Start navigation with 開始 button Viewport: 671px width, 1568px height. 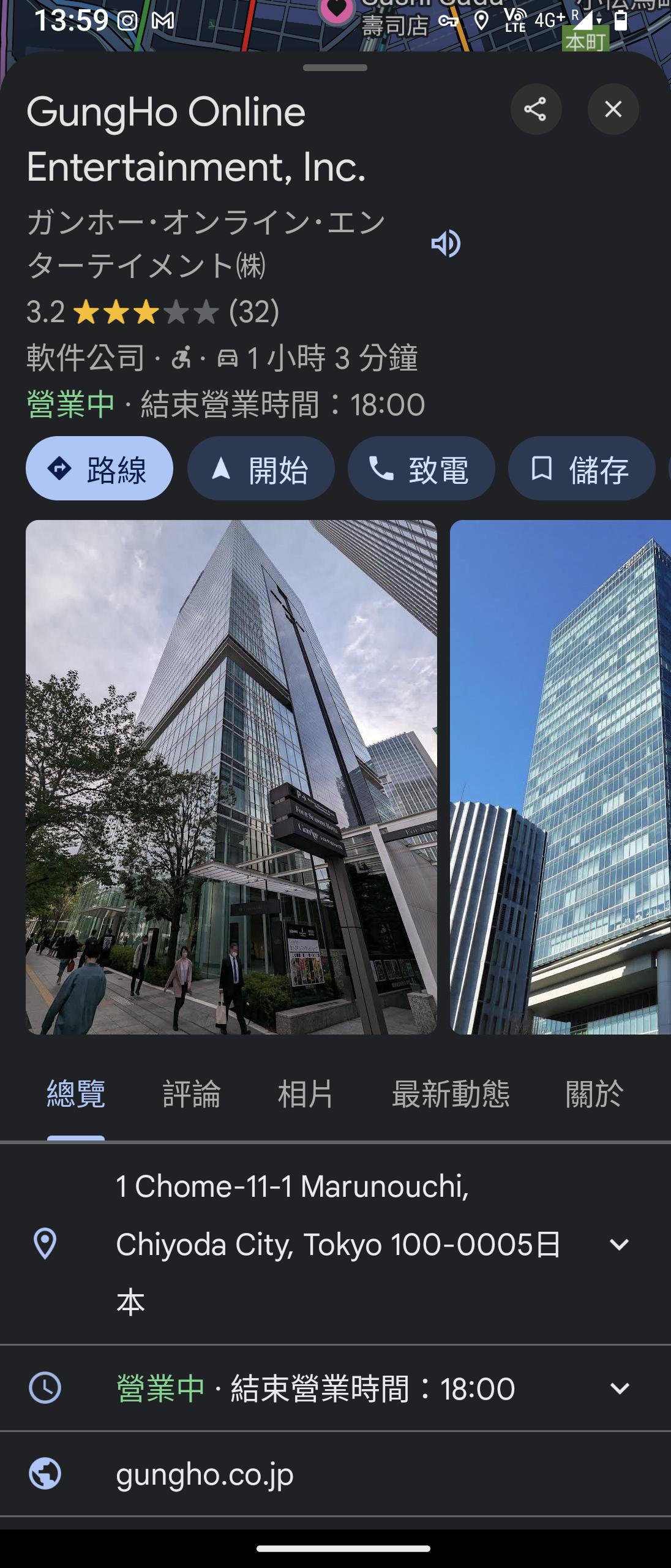pyautogui.click(x=261, y=469)
